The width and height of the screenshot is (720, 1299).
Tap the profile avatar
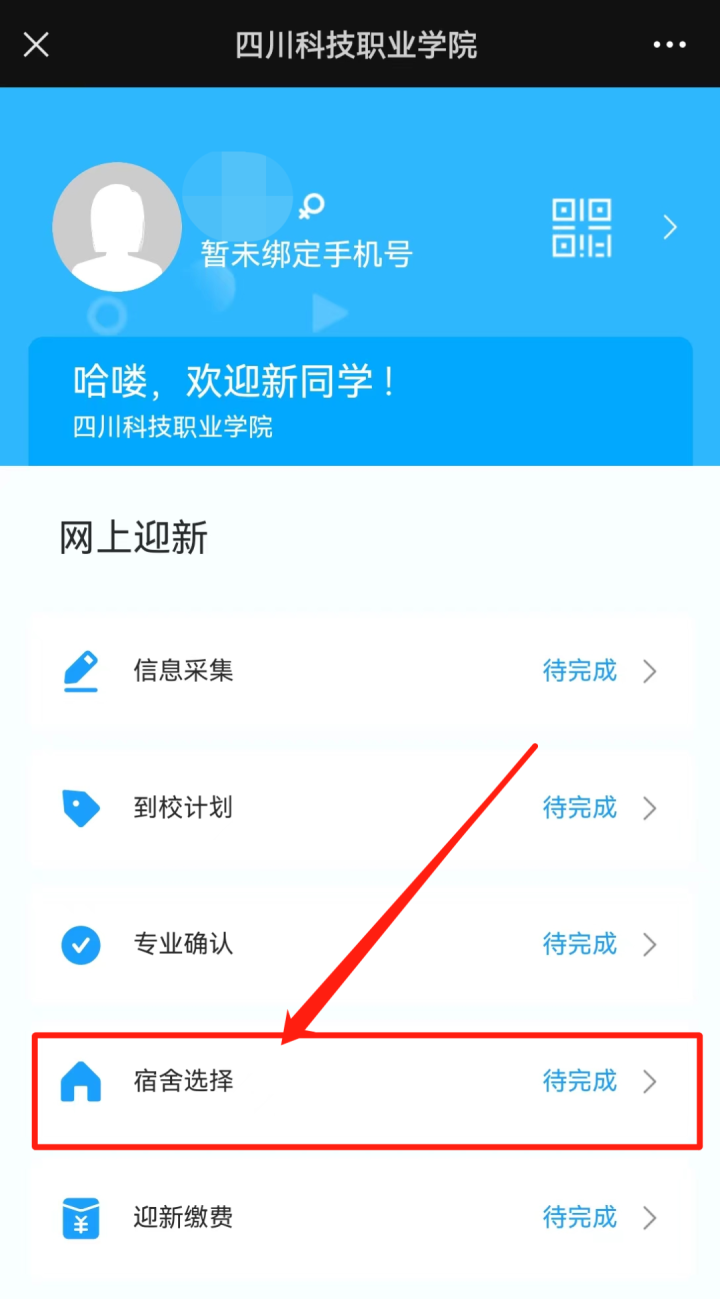117,227
